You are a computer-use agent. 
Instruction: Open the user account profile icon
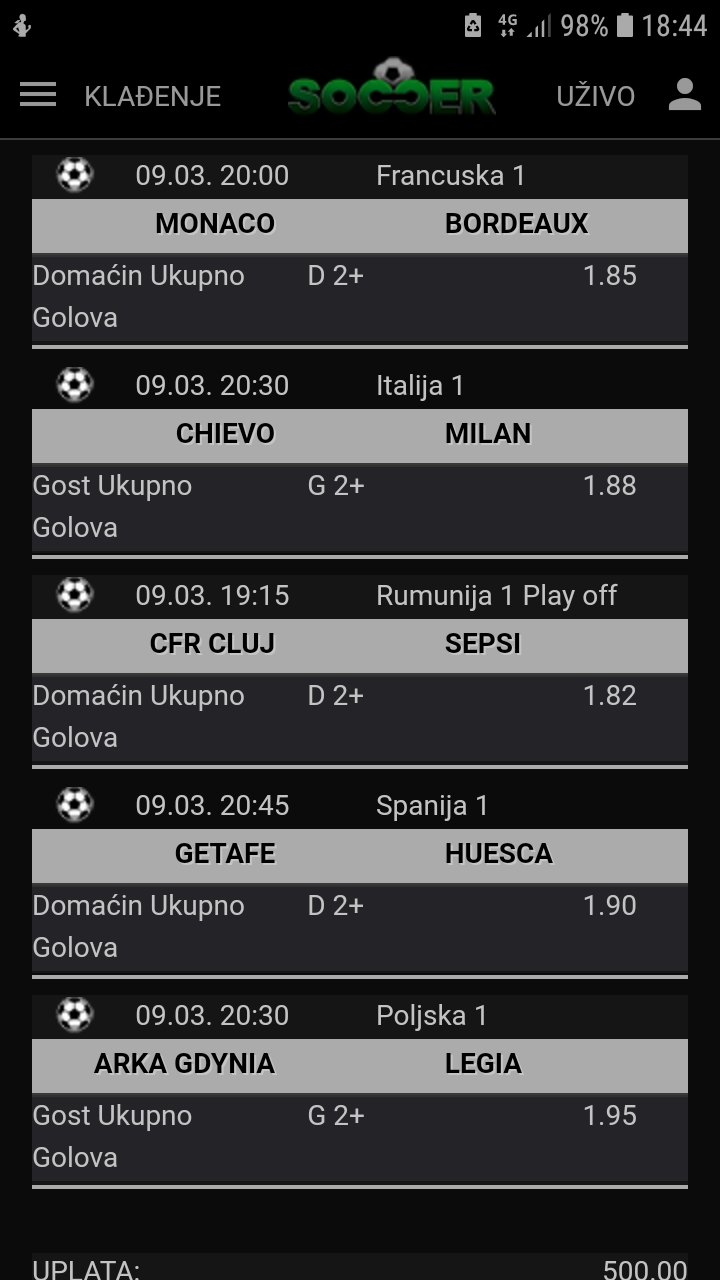(685, 94)
